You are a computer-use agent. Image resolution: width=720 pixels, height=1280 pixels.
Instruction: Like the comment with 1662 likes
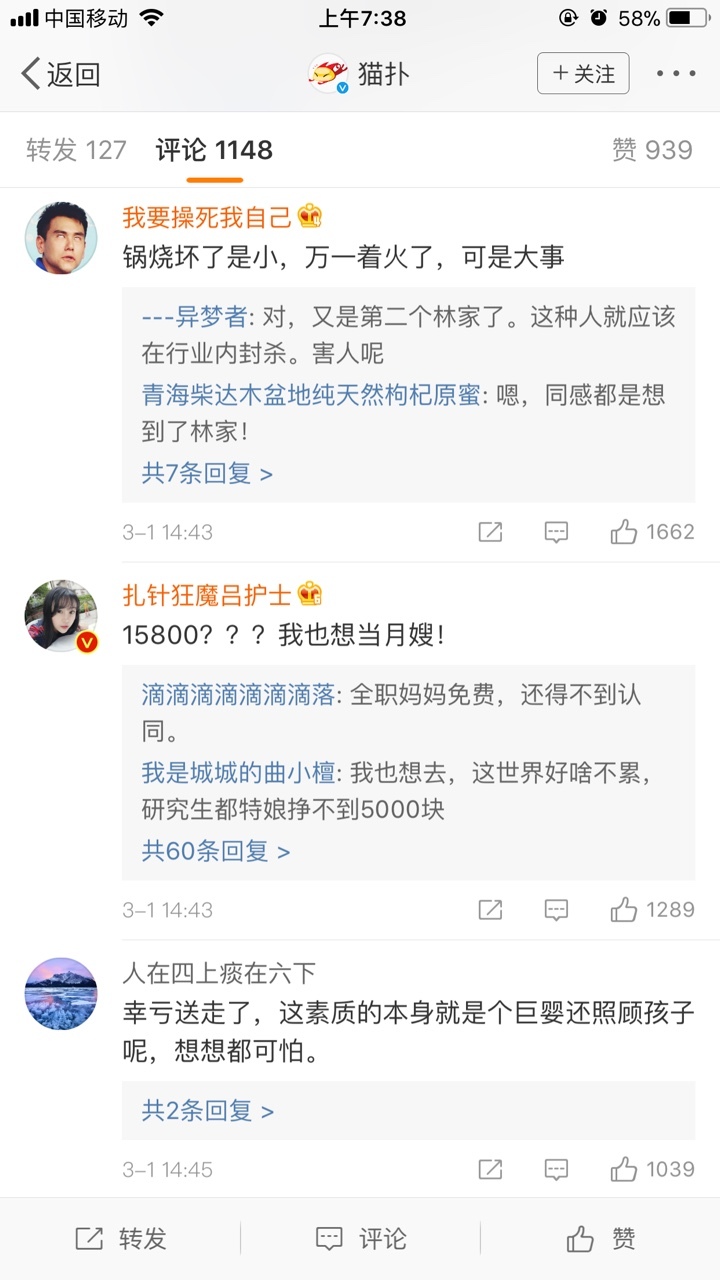coord(652,532)
